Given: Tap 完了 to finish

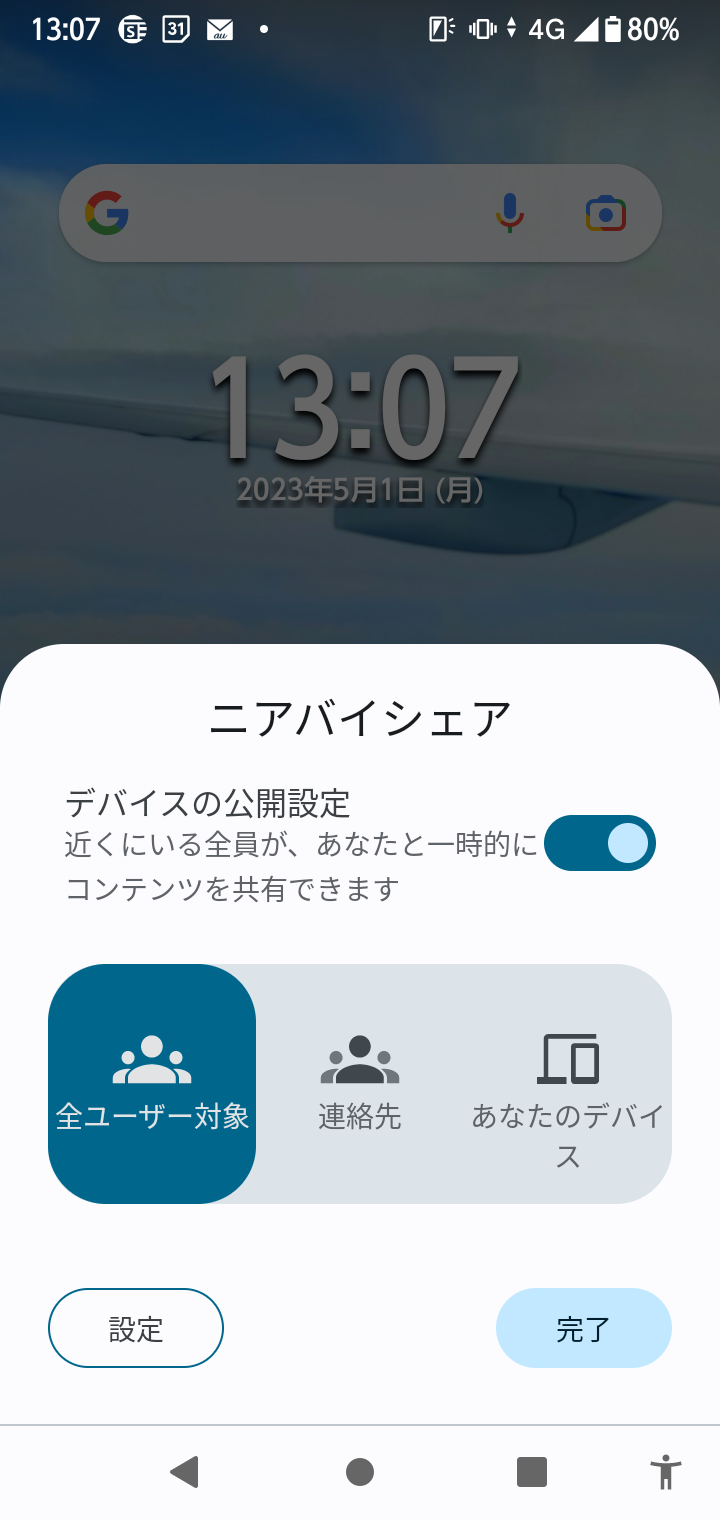Looking at the screenshot, I should (x=584, y=1328).
